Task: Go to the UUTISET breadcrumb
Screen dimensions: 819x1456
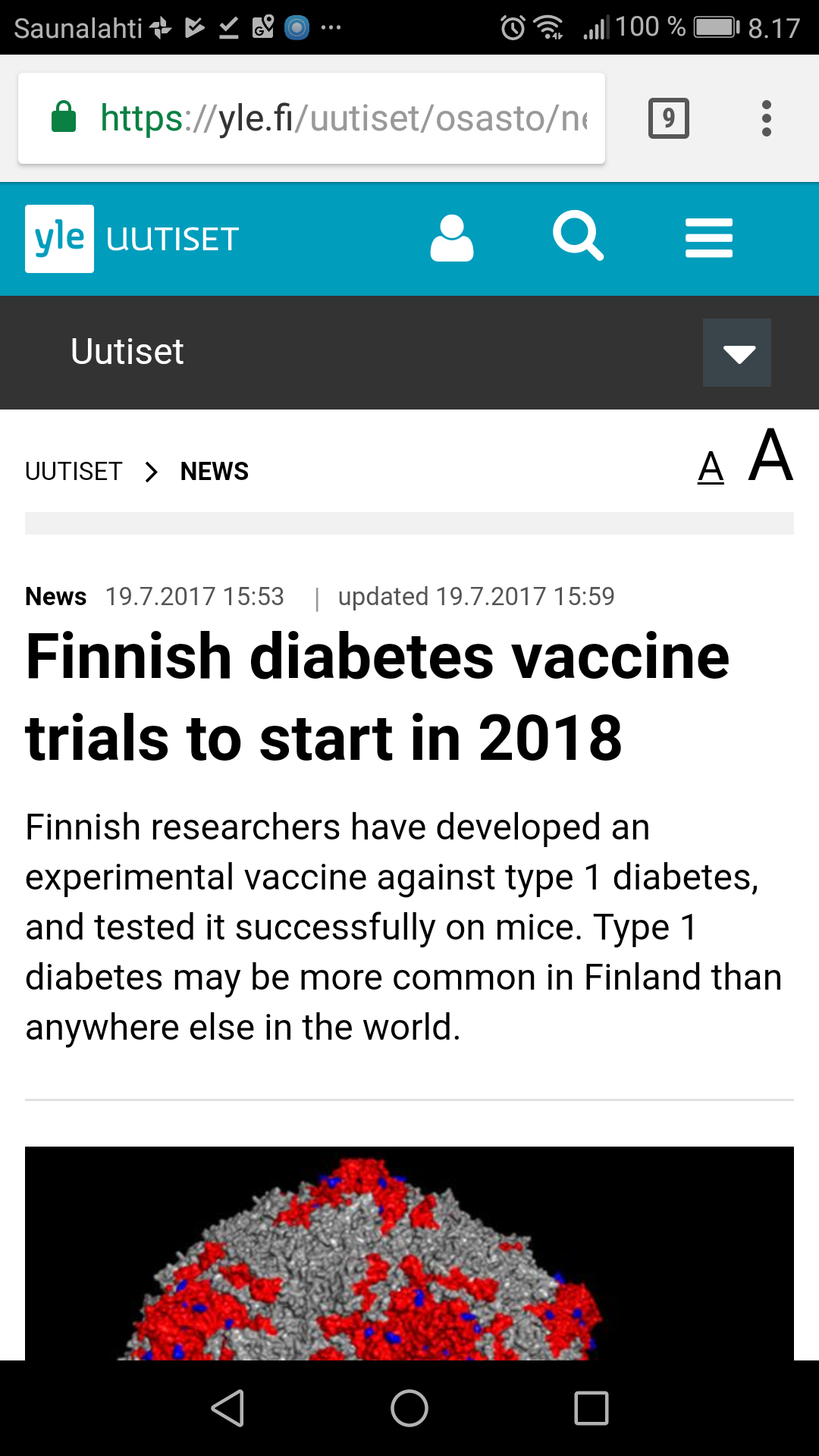Action: coord(74,472)
